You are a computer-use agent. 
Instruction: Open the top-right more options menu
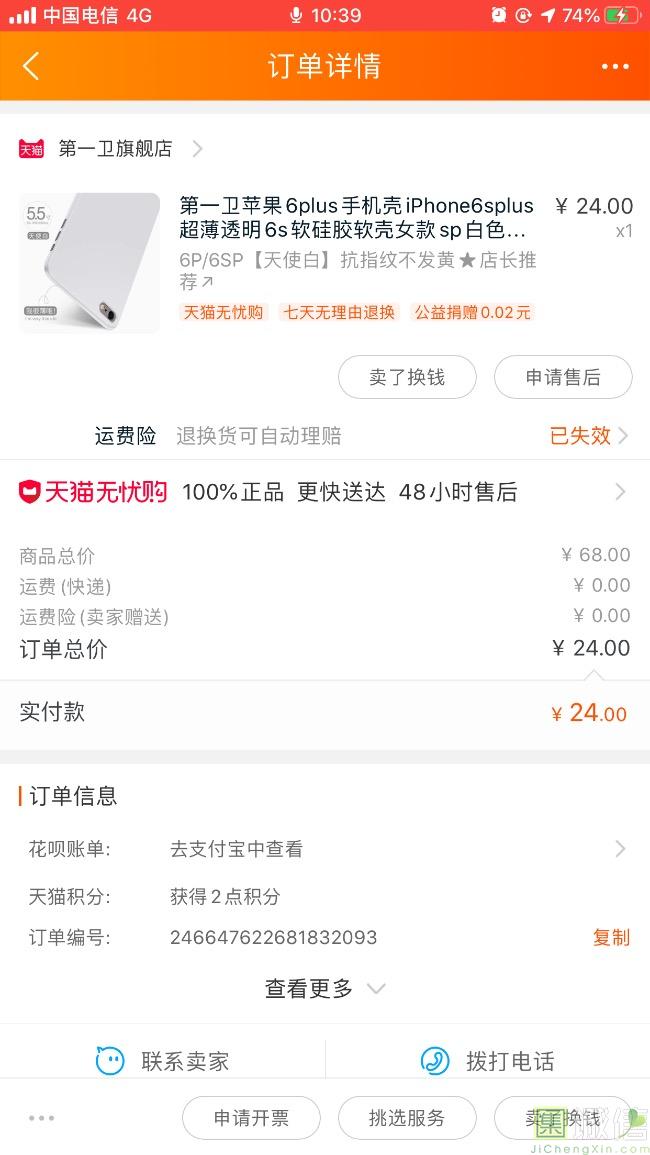pos(615,67)
